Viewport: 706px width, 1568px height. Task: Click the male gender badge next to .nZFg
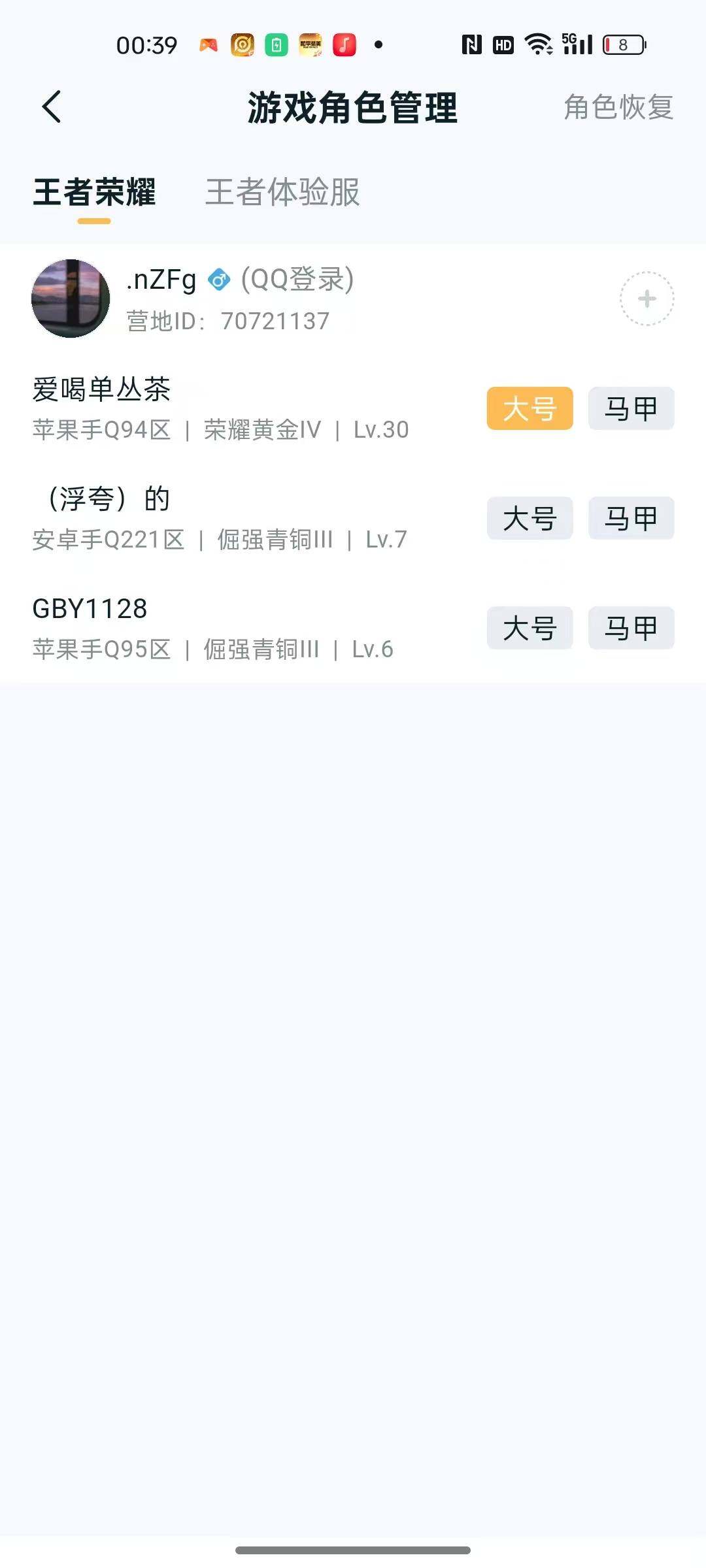pyautogui.click(x=219, y=280)
